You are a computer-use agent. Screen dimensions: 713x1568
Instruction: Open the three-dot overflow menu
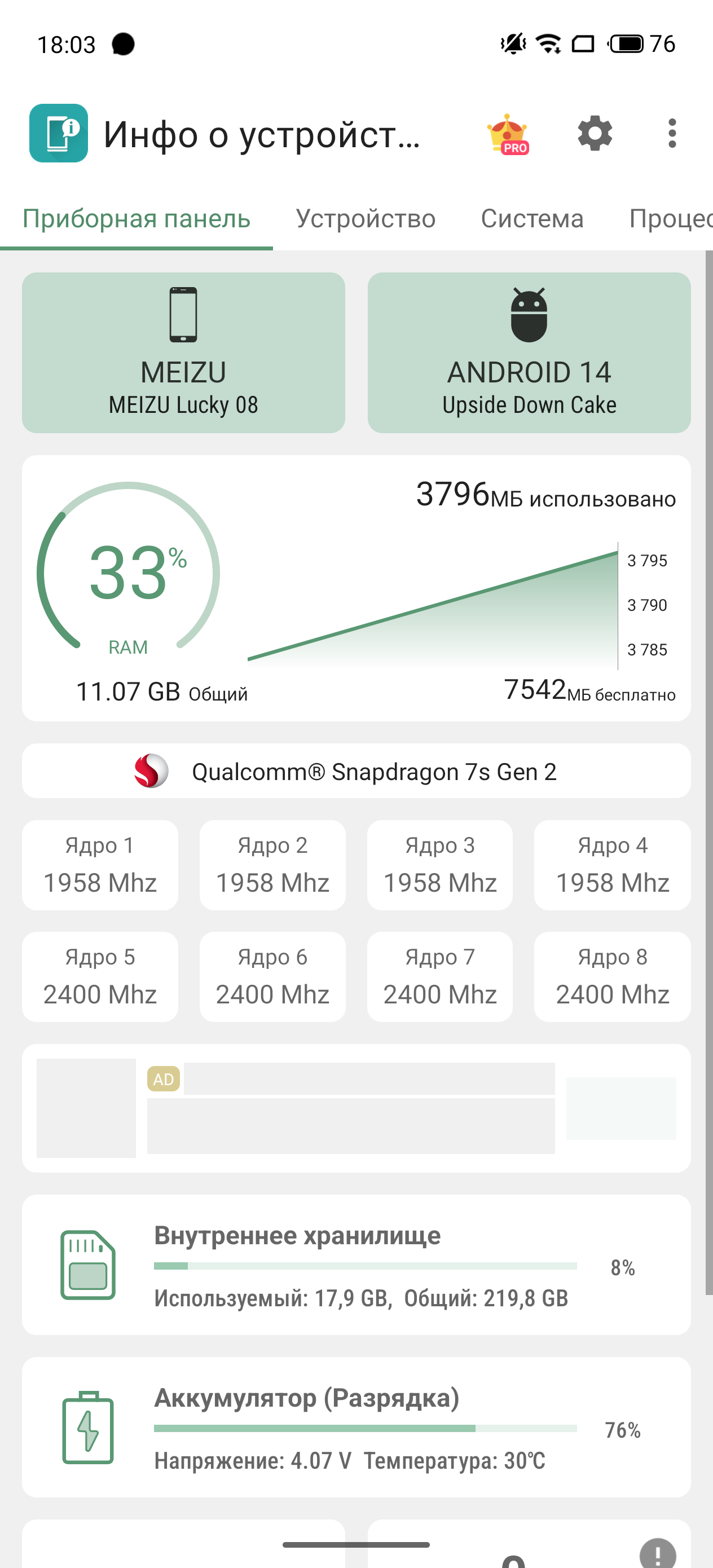(672, 133)
